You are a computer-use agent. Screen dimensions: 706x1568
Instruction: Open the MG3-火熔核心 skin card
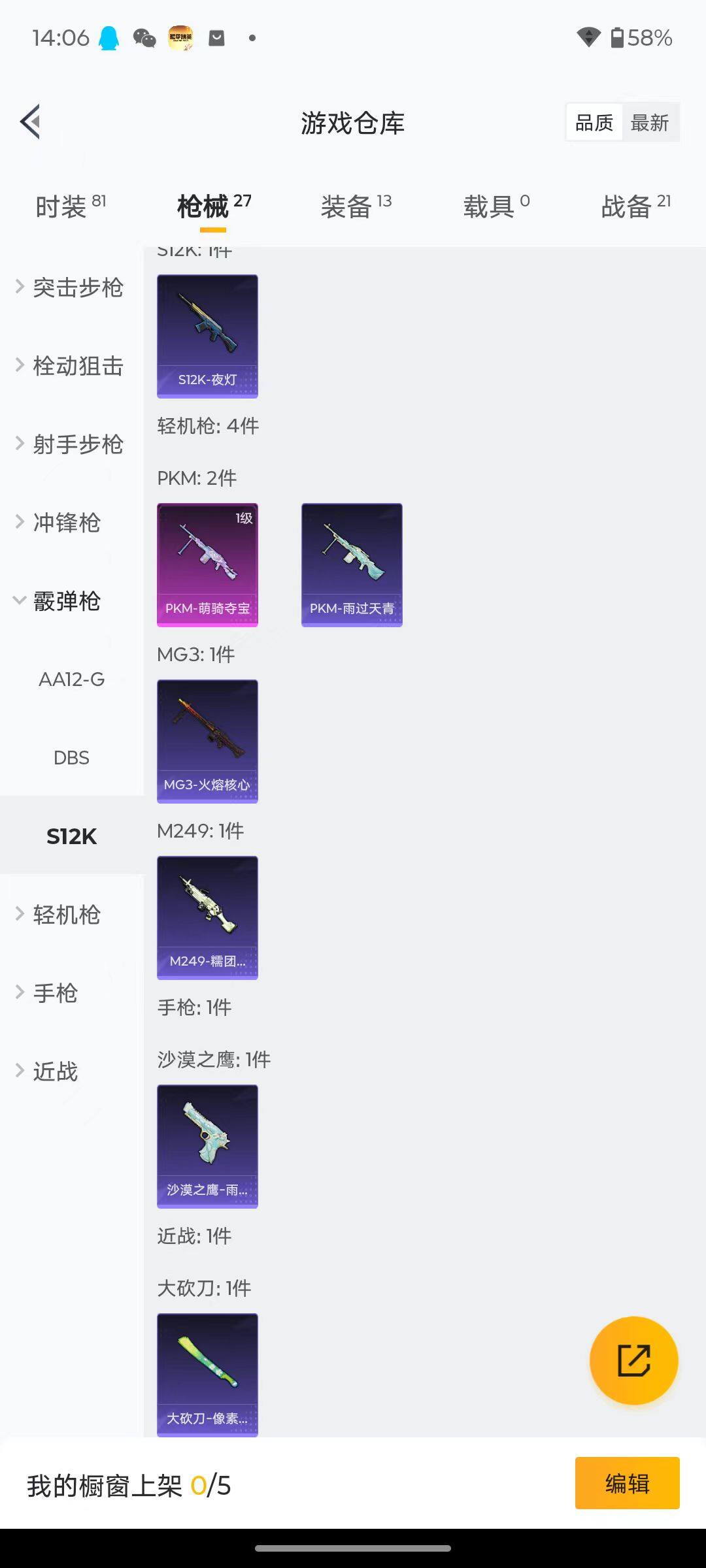pyautogui.click(x=207, y=741)
